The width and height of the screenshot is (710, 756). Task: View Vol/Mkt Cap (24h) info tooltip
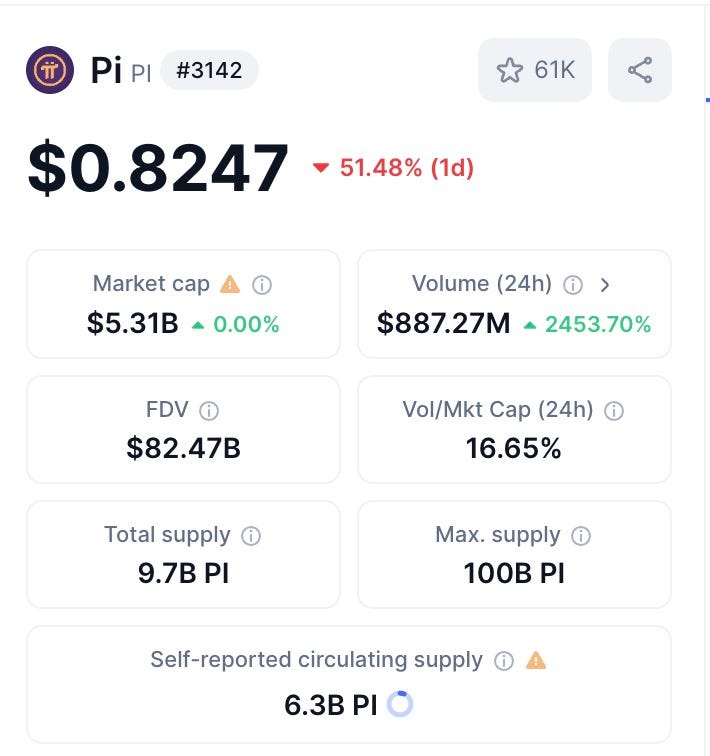tap(614, 411)
